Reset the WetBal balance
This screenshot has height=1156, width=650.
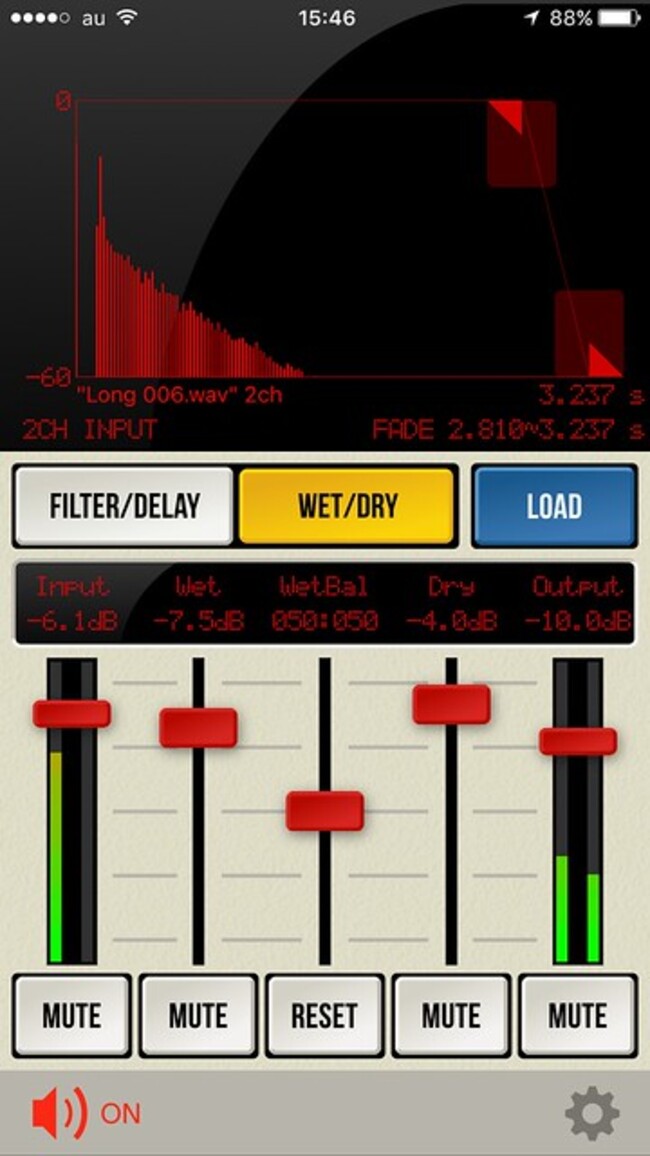324,1016
